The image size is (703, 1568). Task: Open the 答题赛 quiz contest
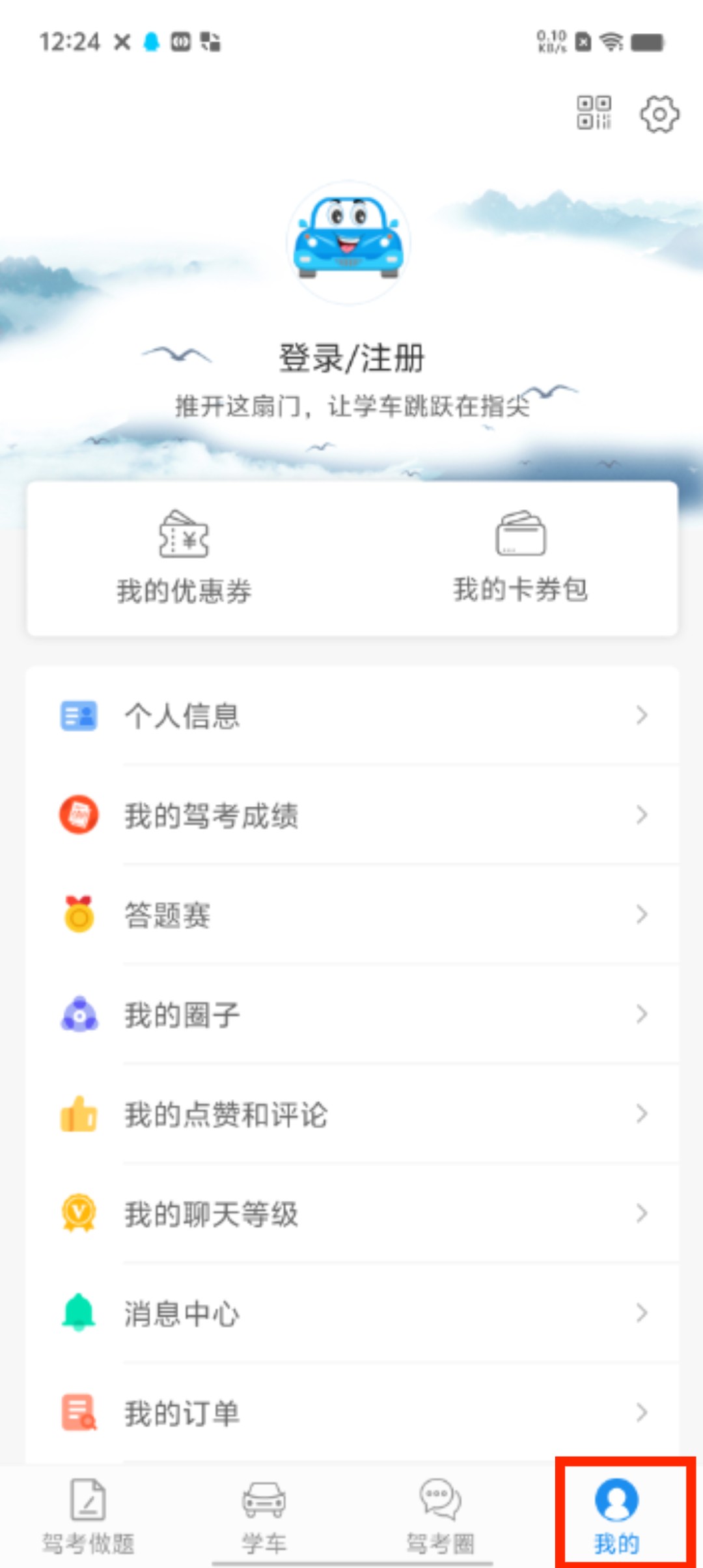click(x=351, y=915)
